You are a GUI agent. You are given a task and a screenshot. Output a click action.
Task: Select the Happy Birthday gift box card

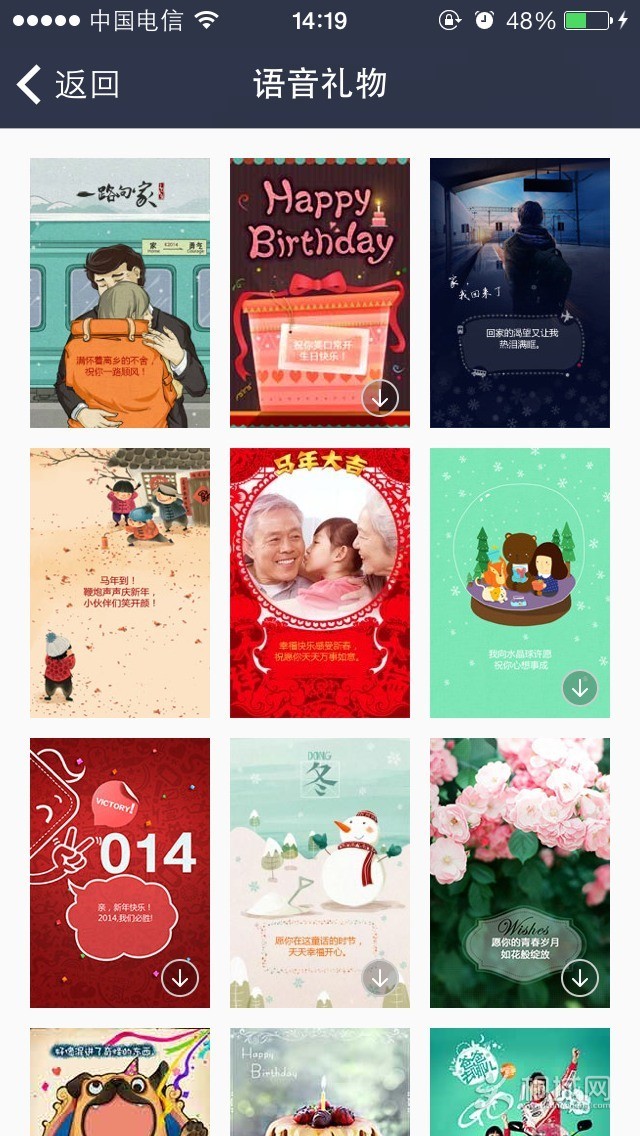pos(319,280)
